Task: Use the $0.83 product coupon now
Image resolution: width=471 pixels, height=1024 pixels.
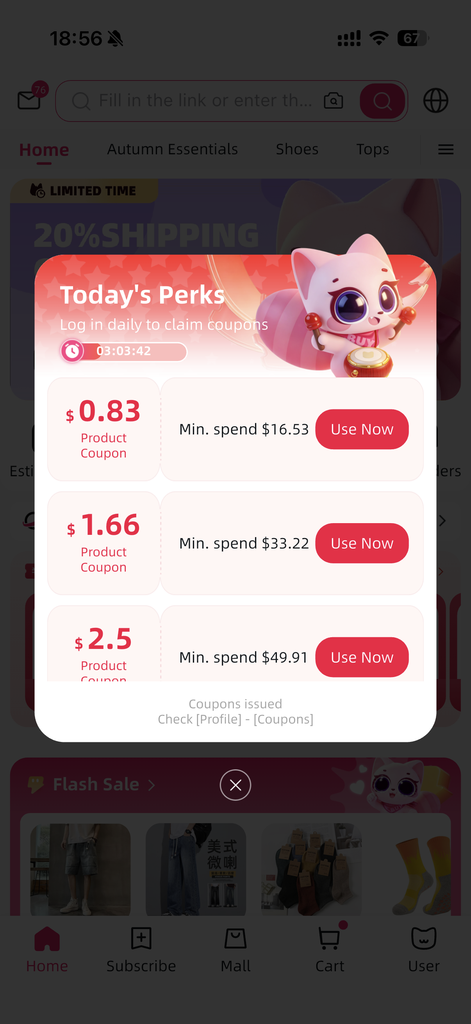Action: pyautogui.click(x=362, y=429)
